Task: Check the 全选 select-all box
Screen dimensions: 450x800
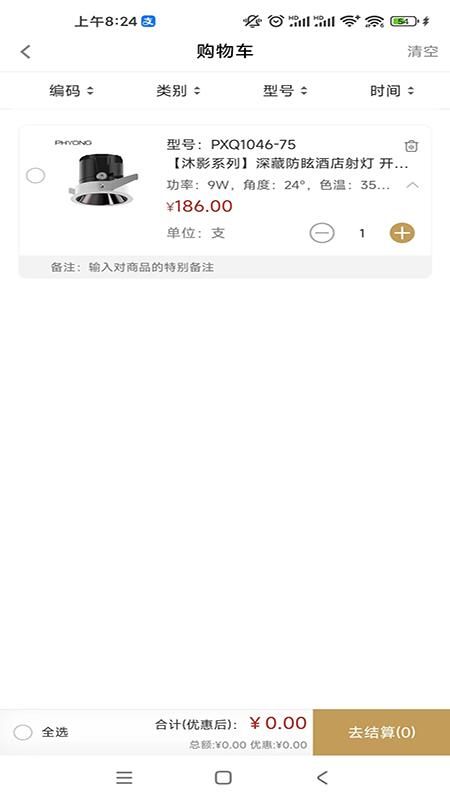Action: pyautogui.click(x=23, y=733)
